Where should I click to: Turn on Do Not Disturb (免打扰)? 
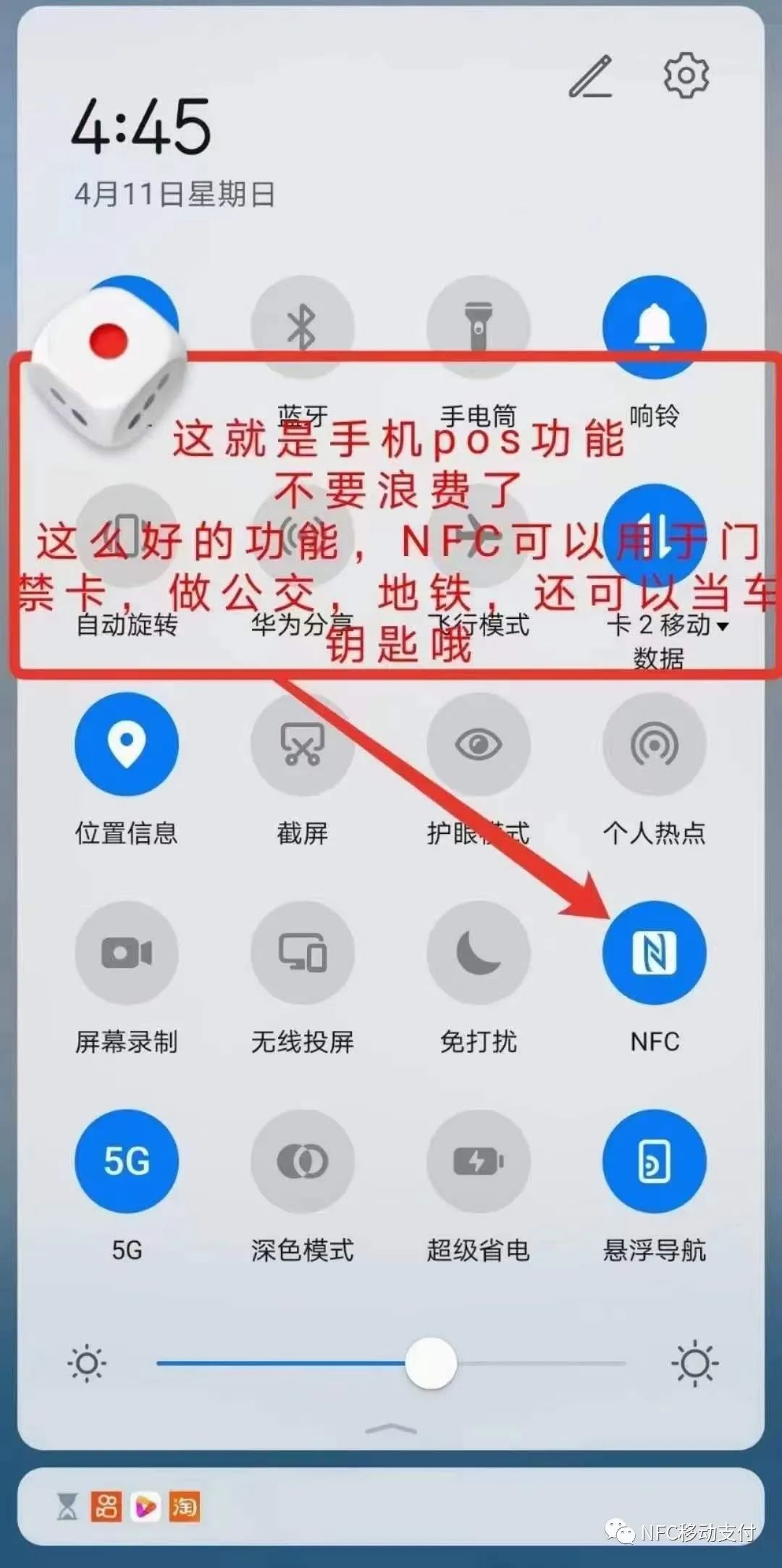(x=478, y=953)
